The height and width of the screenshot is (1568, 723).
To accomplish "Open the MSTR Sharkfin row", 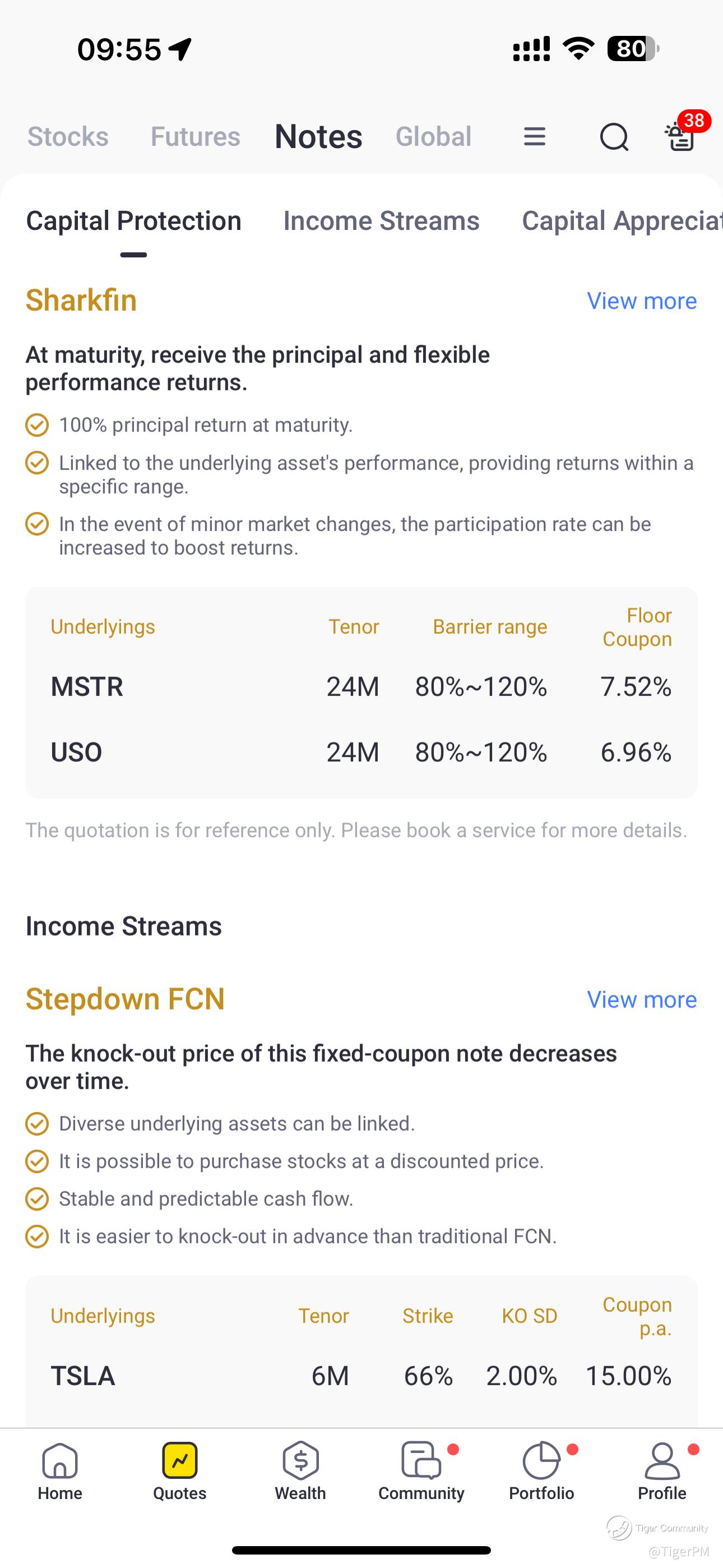I will coord(361,686).
